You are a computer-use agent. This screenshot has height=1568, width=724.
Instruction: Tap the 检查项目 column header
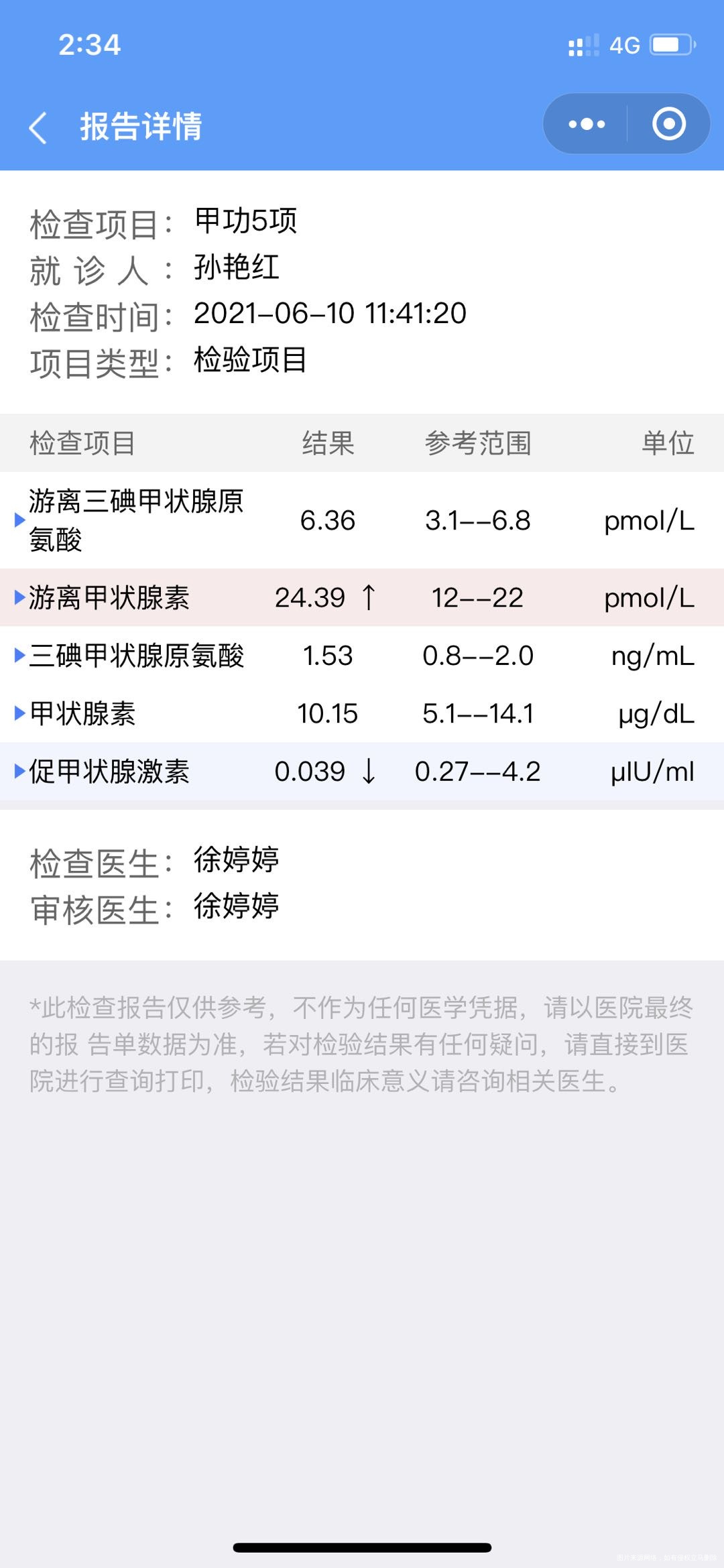click(80, 444)
